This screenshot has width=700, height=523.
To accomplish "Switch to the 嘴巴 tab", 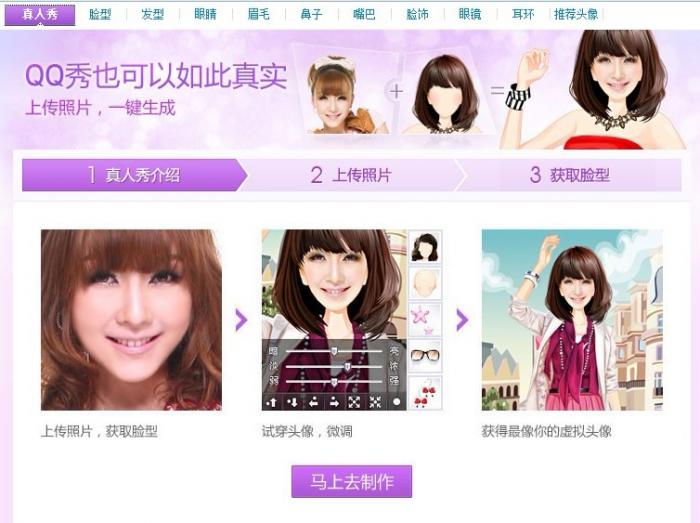I will pos(364,14).
